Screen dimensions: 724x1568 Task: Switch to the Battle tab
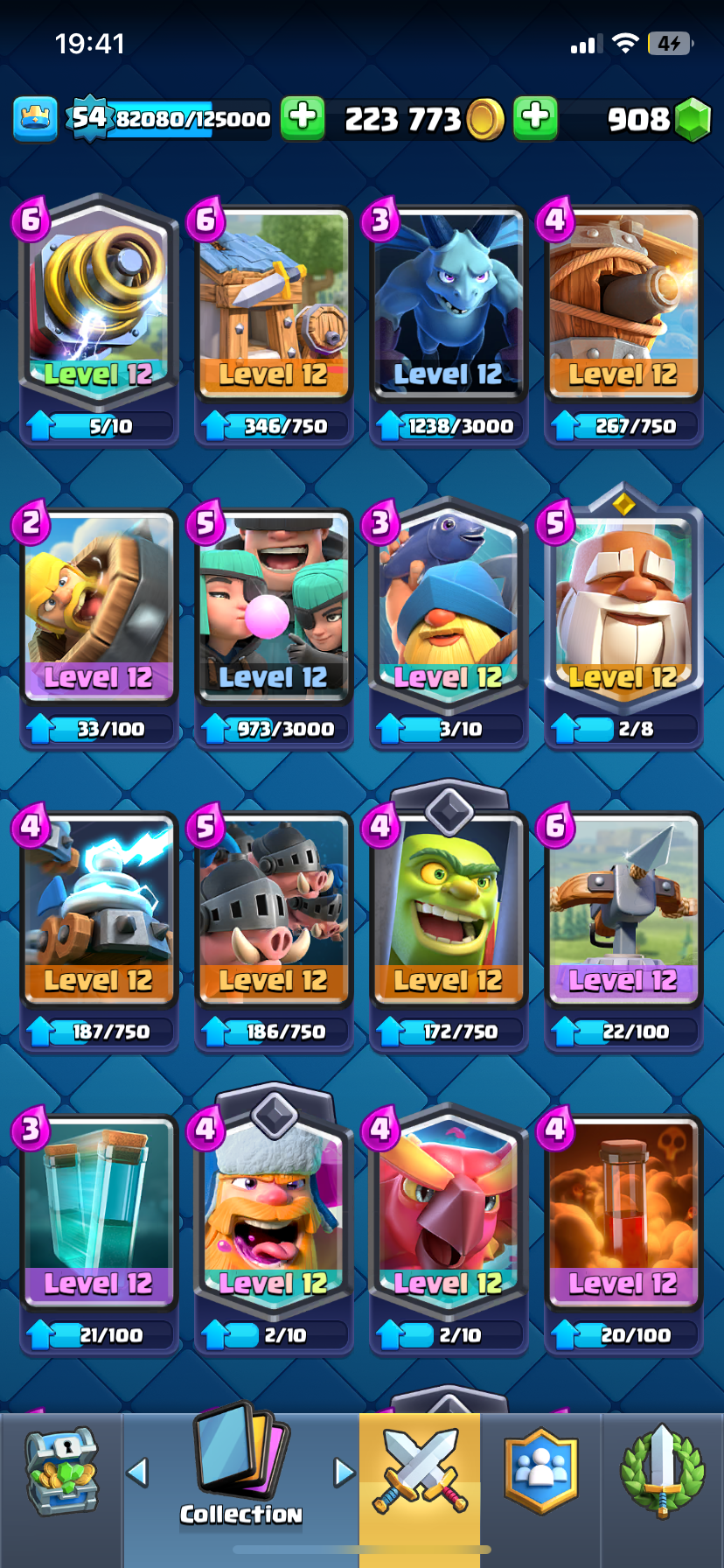point(420,1472)
